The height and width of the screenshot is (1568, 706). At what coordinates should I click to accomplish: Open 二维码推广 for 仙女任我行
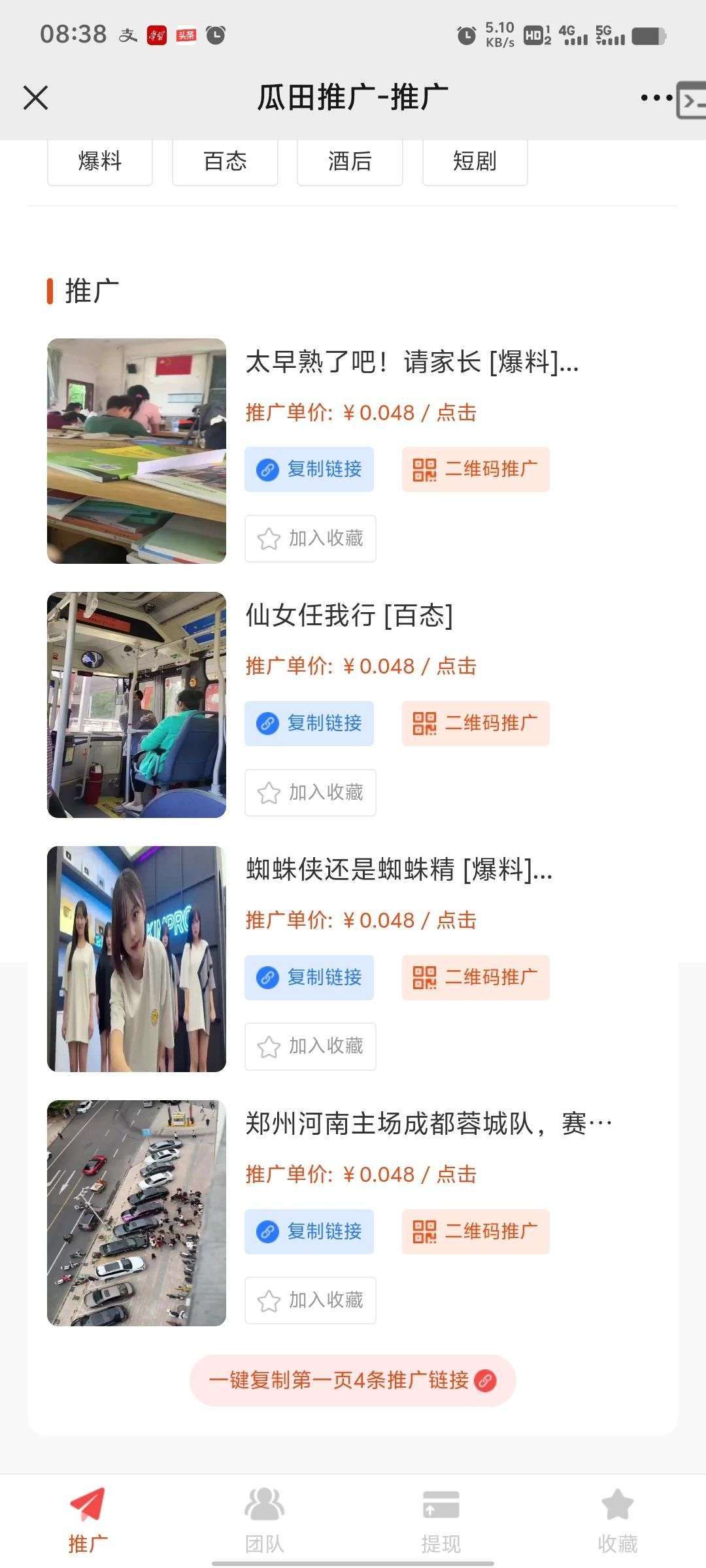475,723
